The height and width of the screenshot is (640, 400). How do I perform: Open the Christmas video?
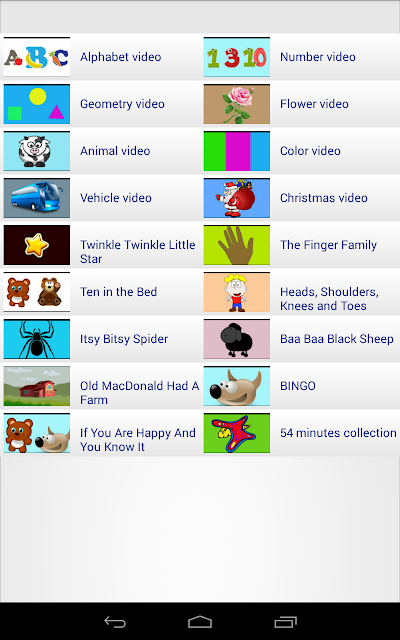pyautogui.click(x=300, y=198)
